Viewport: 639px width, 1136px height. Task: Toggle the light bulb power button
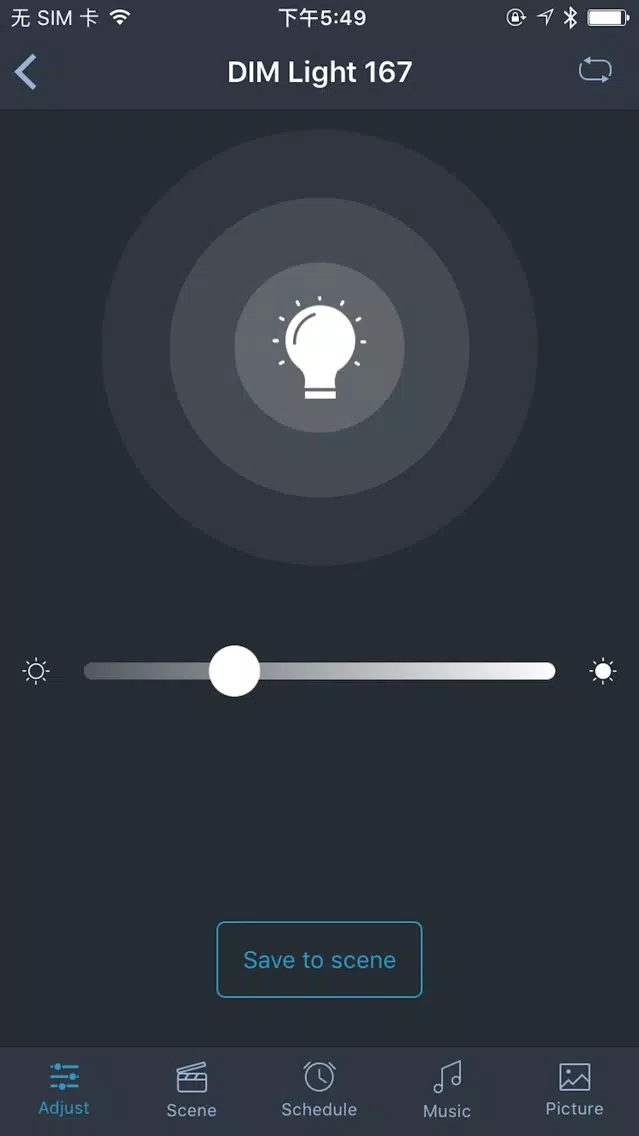(320, 348)
